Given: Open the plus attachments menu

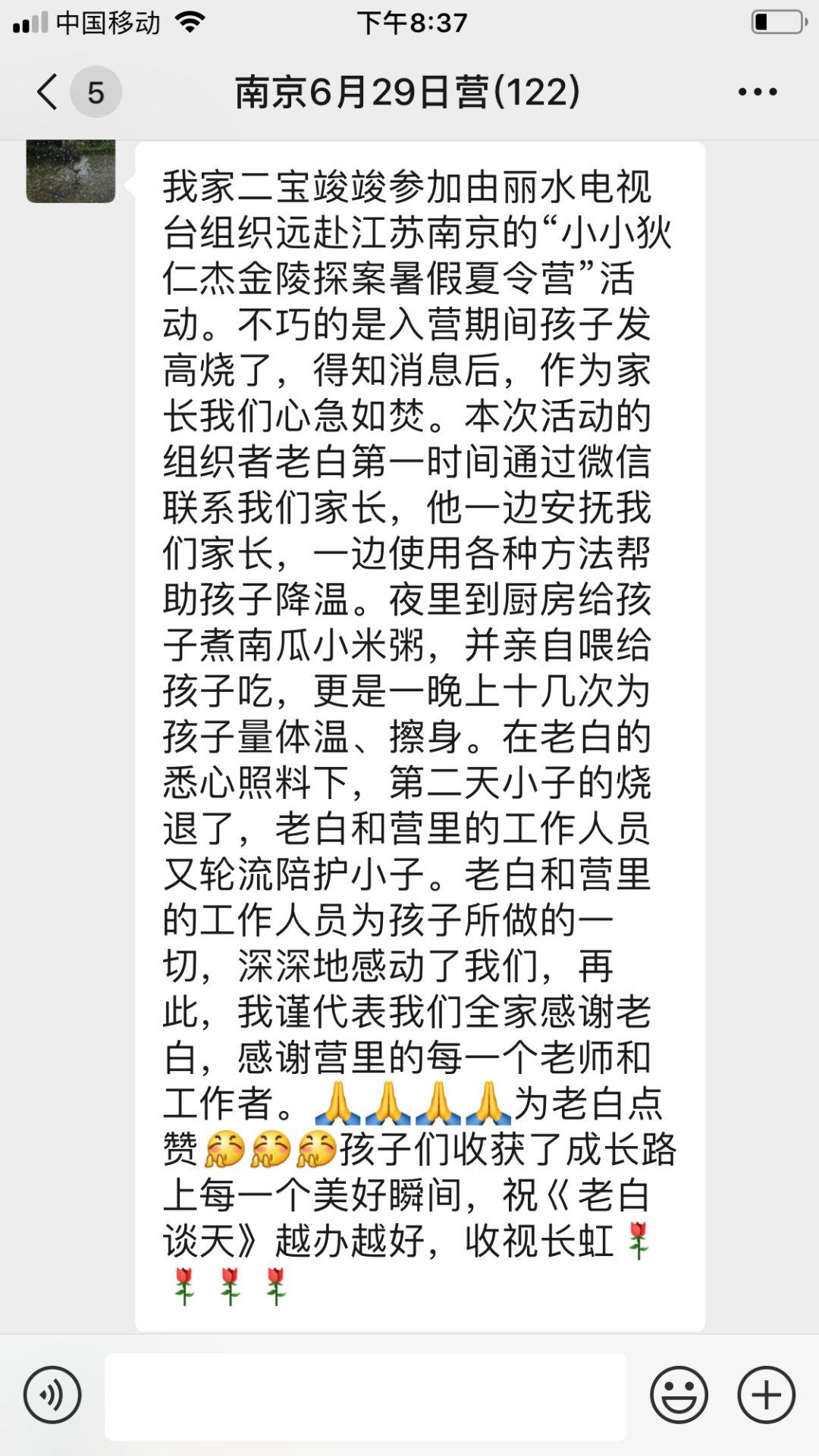Looking at the screenshot, I should [x=766, y=1395].
